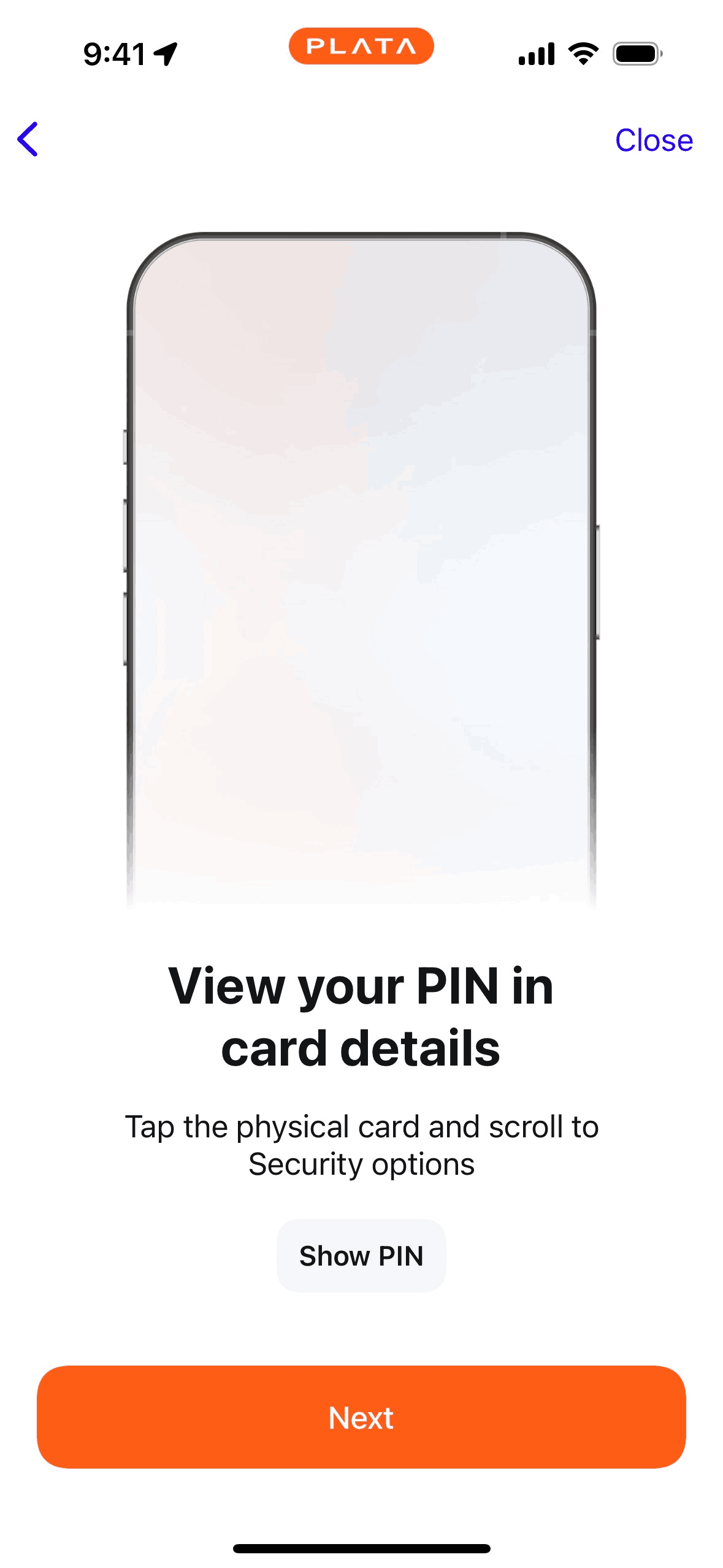The width and height of the screenshot is (723, 1568).
Task: Continue with the Next button
Action: [x=361, y=1417]
